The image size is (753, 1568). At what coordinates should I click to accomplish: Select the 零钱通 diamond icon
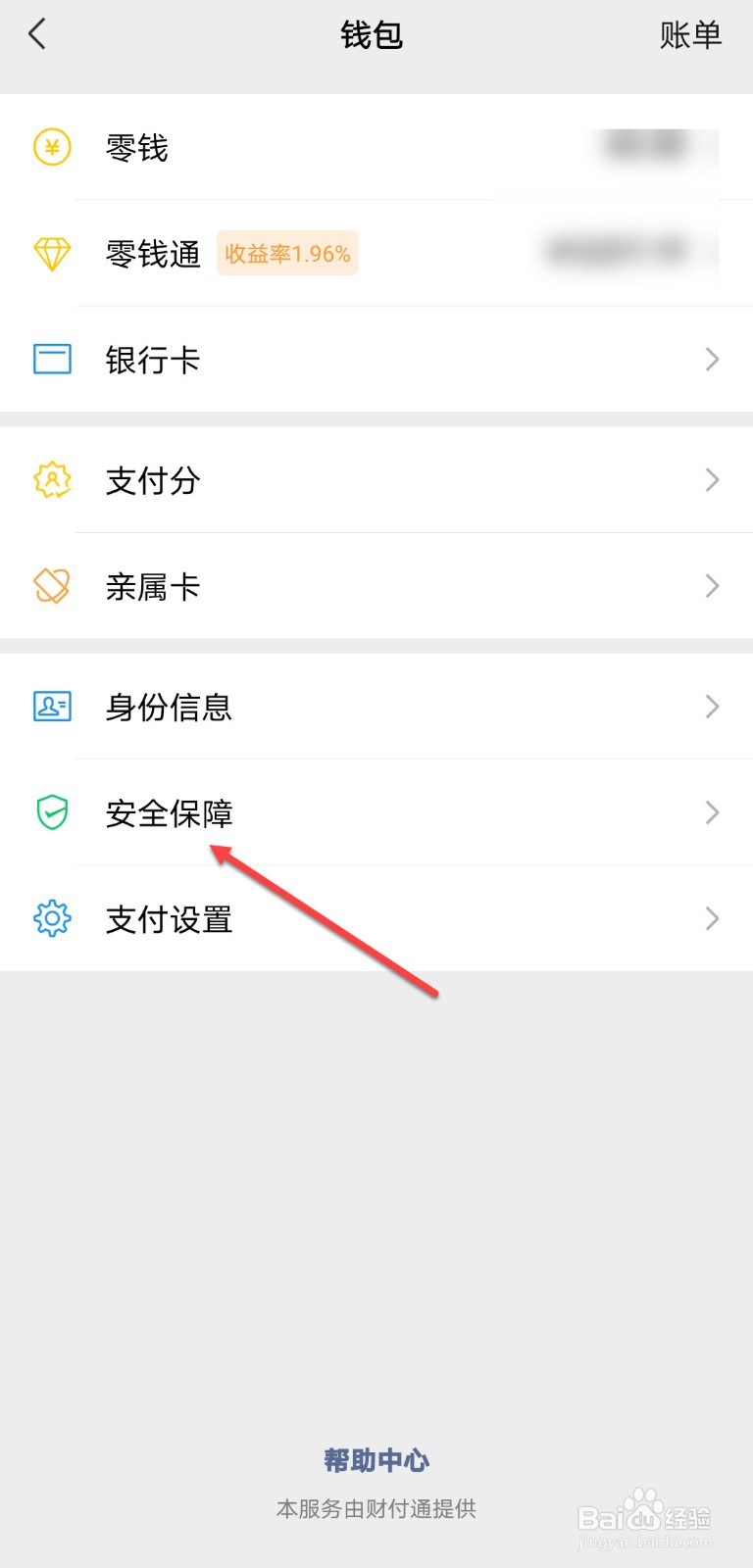pyautogui.click(x=51, y=254)
